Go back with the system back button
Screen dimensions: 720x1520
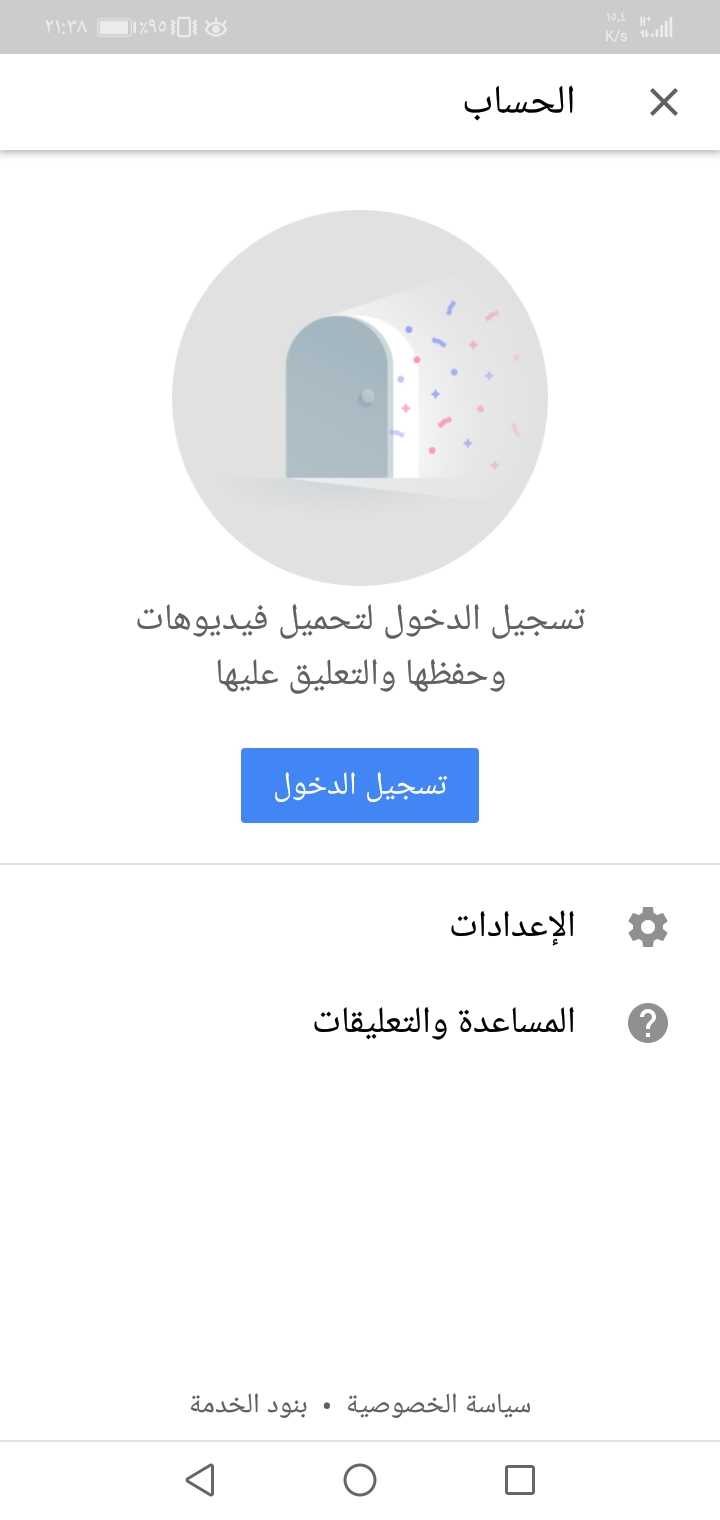click(200, 1480)
